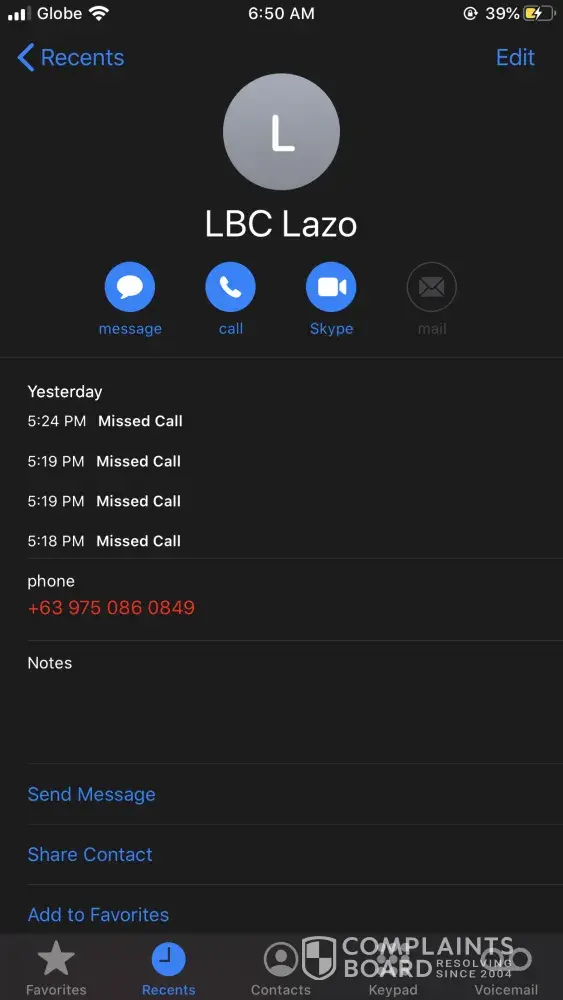Image resolution: width=563 pixels, height=1000 pixels.
Task: Go to the Voicemail tab
Action: pos(506,968)
